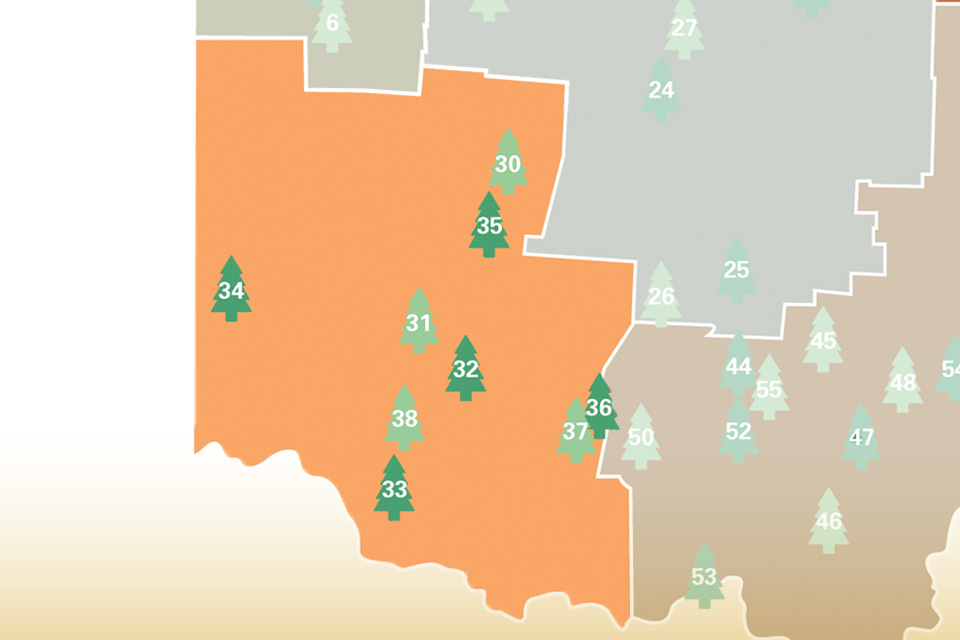Open tree marker 38
The width and height of the screenshot is (960, 640).
click(x=404, y=418)
